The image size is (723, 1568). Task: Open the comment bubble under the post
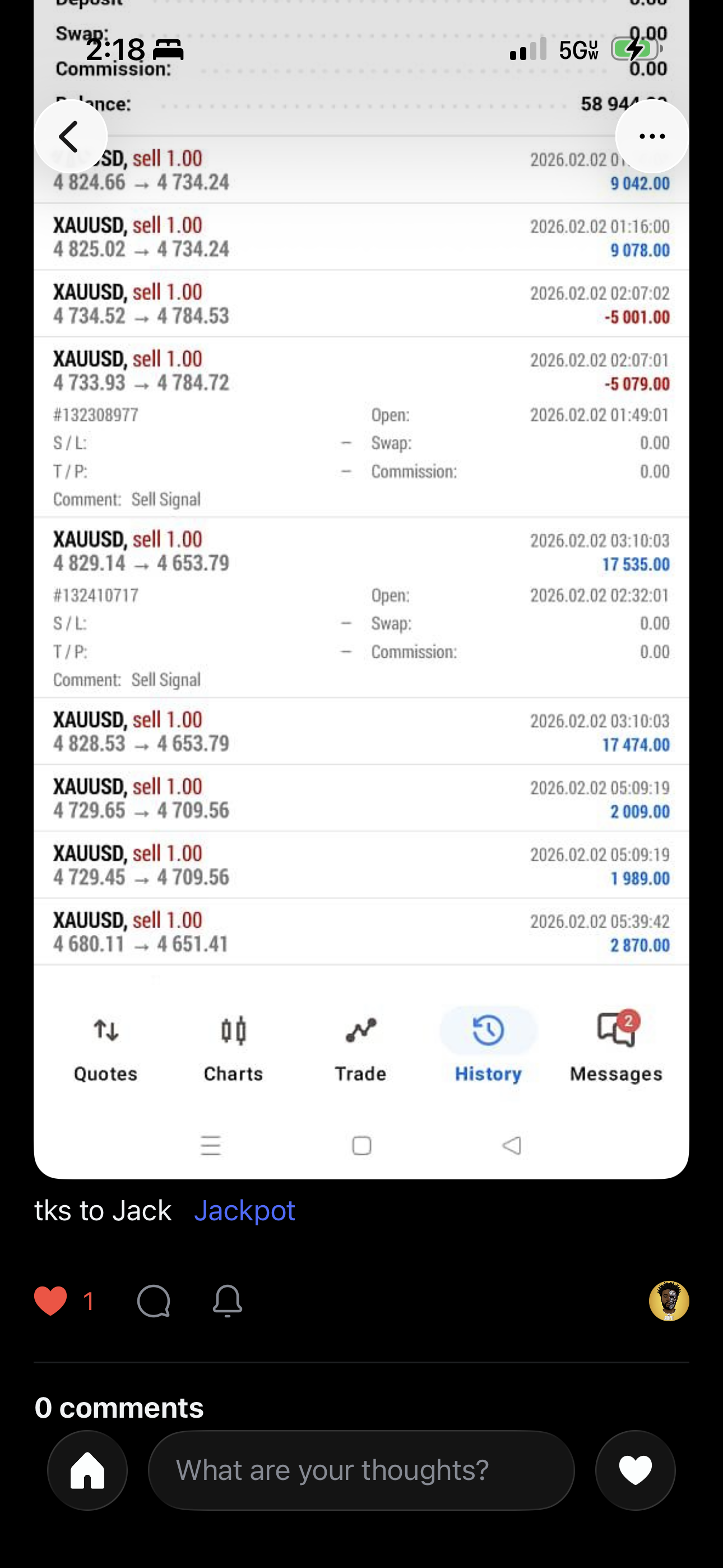(154, 1301)
